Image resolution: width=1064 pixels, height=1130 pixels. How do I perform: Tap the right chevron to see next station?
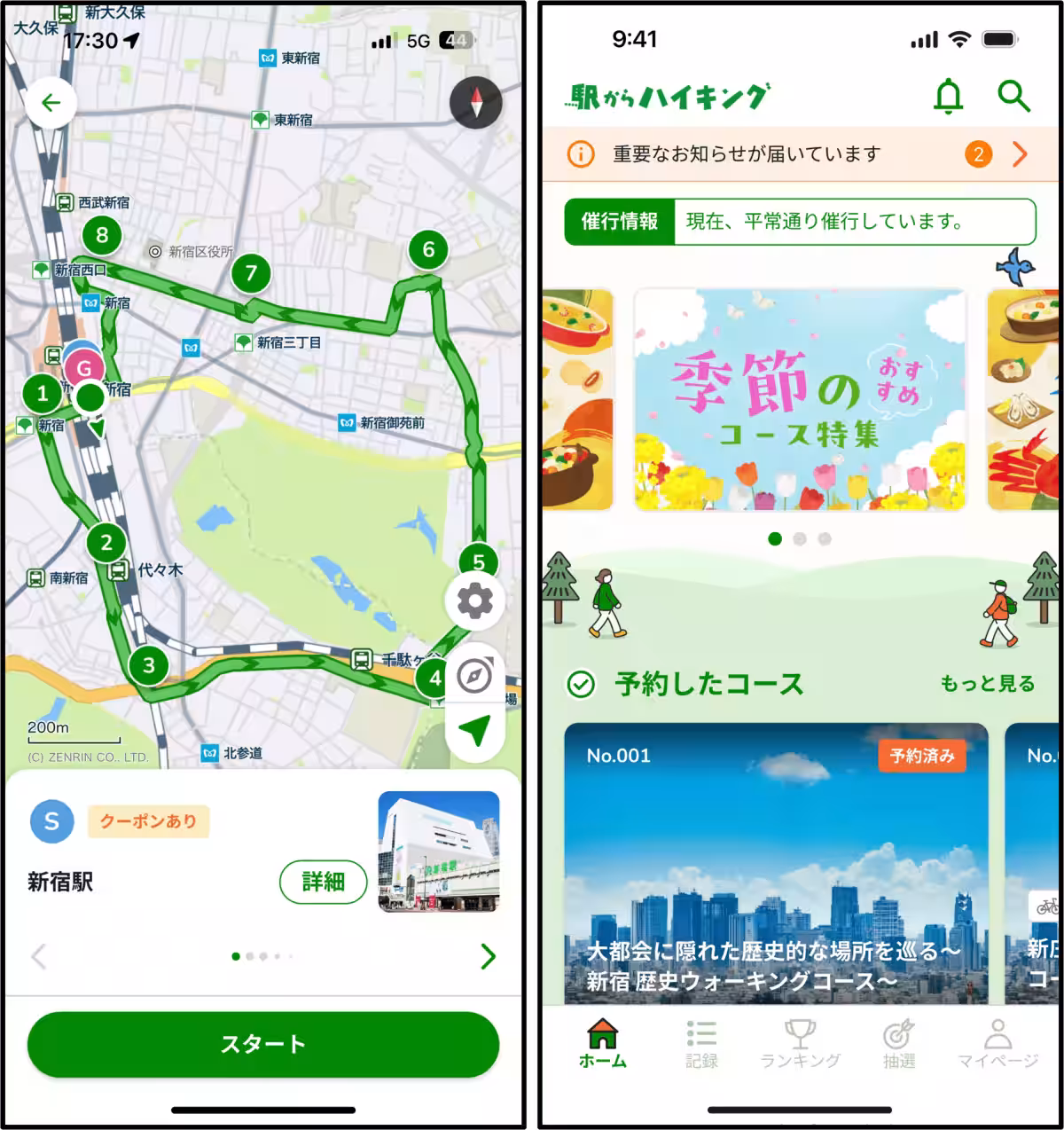(488, 957)
